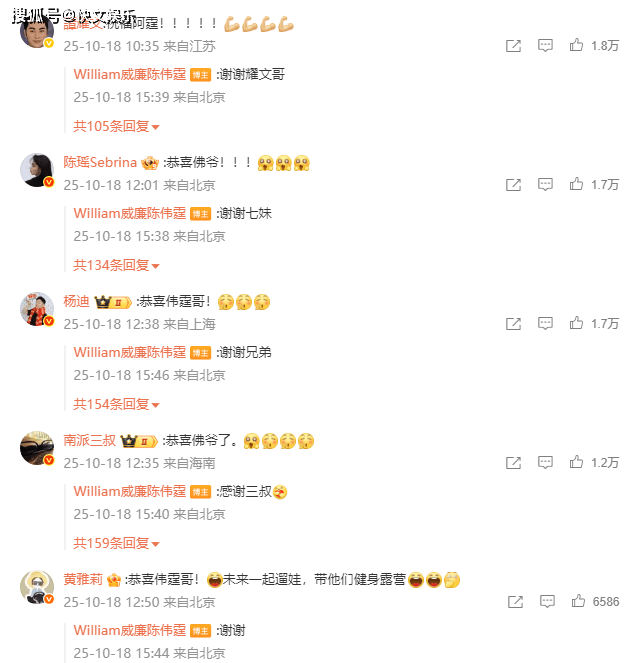
Task: Like 黄雅莉's comment with 6586 likes
Action: (577, 602)
